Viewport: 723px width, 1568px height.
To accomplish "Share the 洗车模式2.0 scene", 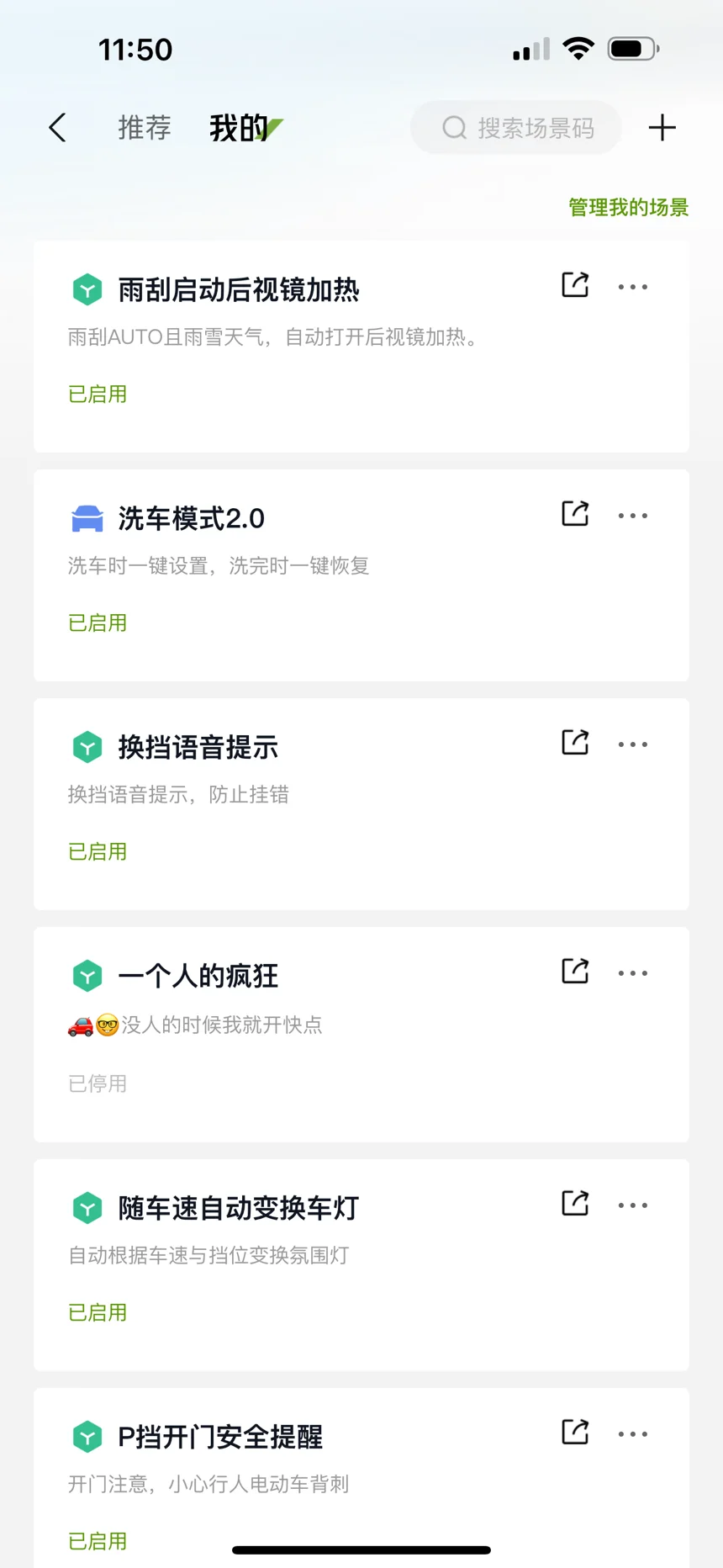I will tap(575, 514).
